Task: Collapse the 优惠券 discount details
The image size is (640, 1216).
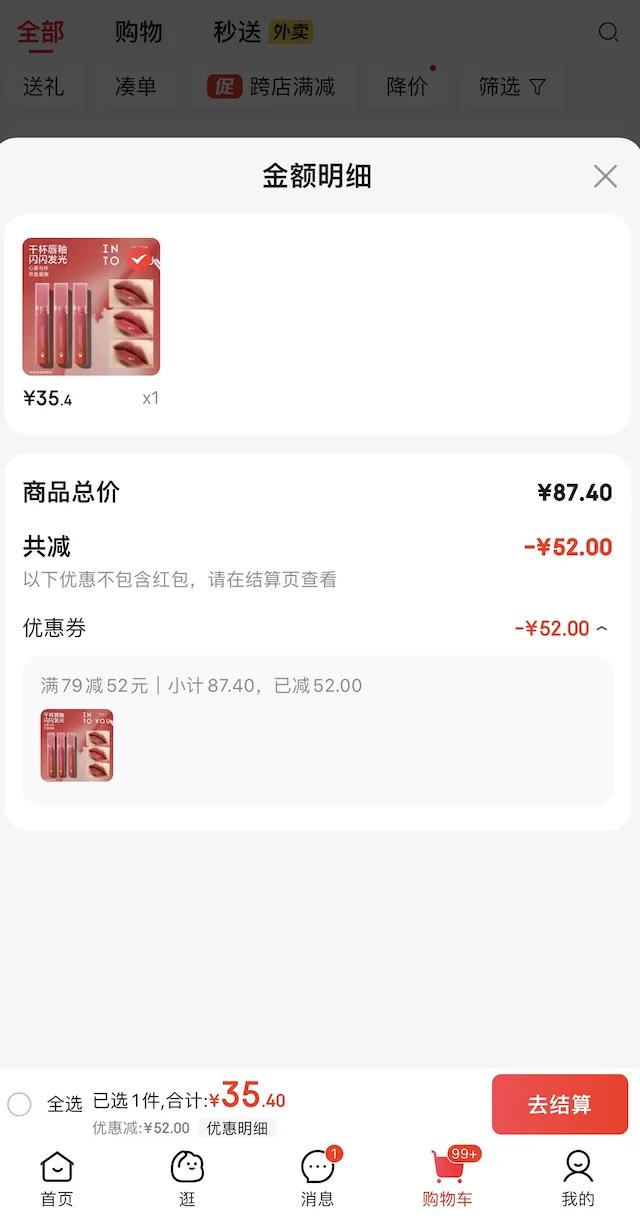Action: point(602,629)
